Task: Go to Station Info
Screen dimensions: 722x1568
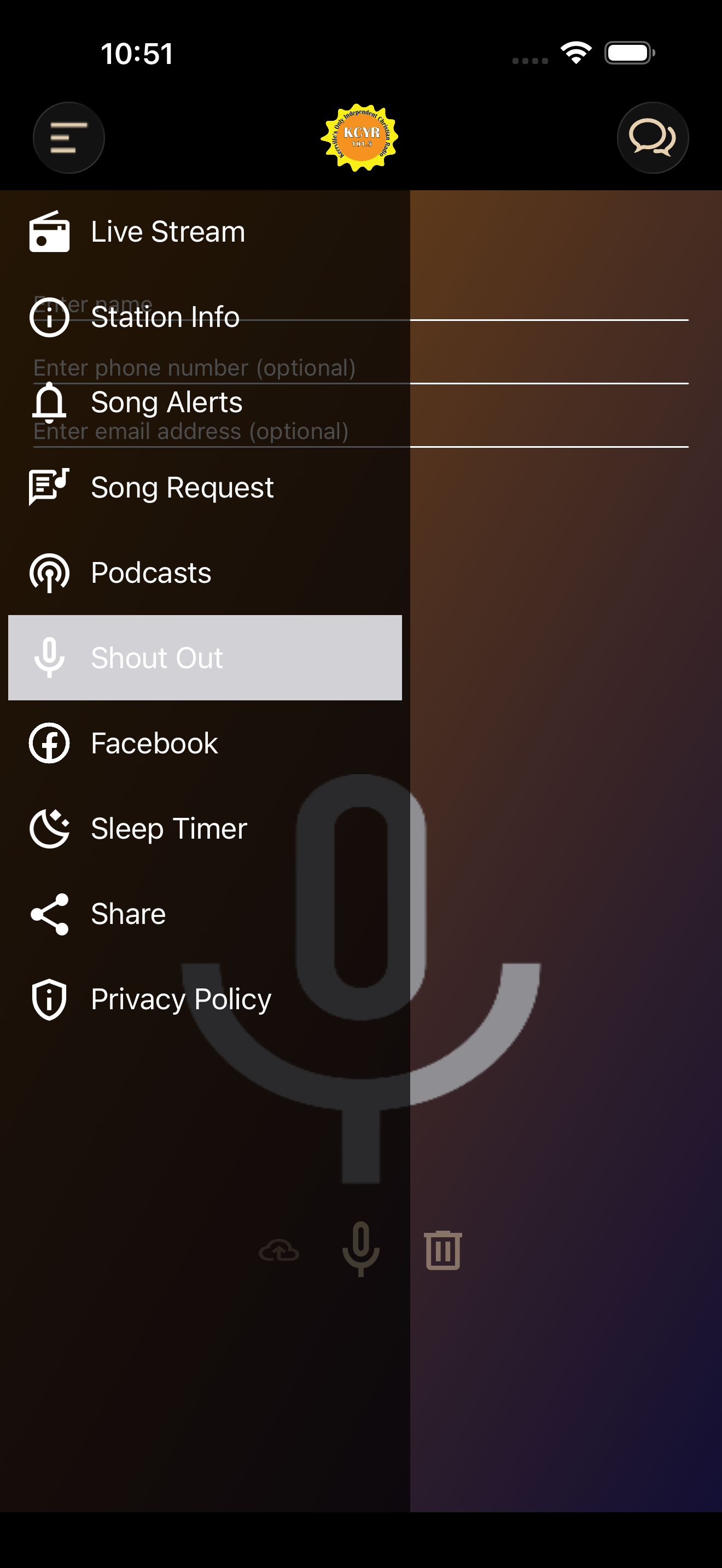Action: coord(205,317)
